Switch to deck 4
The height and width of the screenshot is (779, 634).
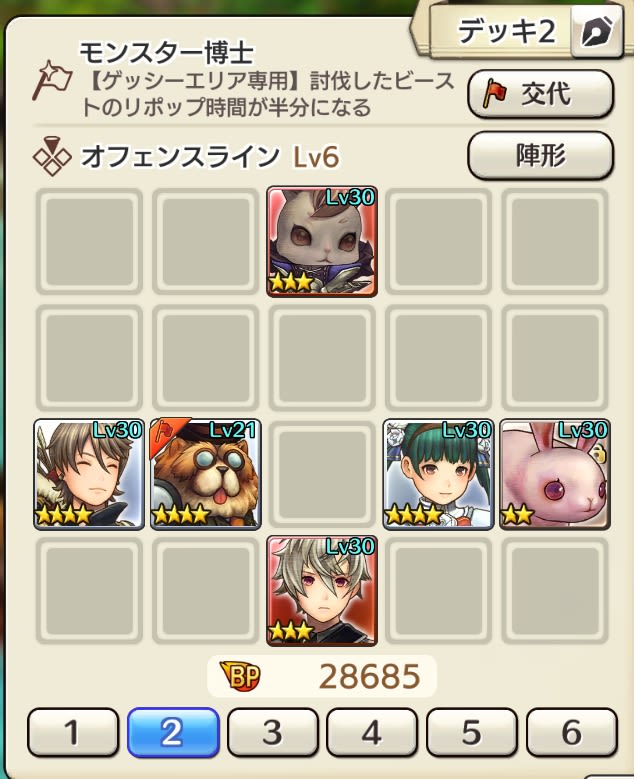(372, 733)
